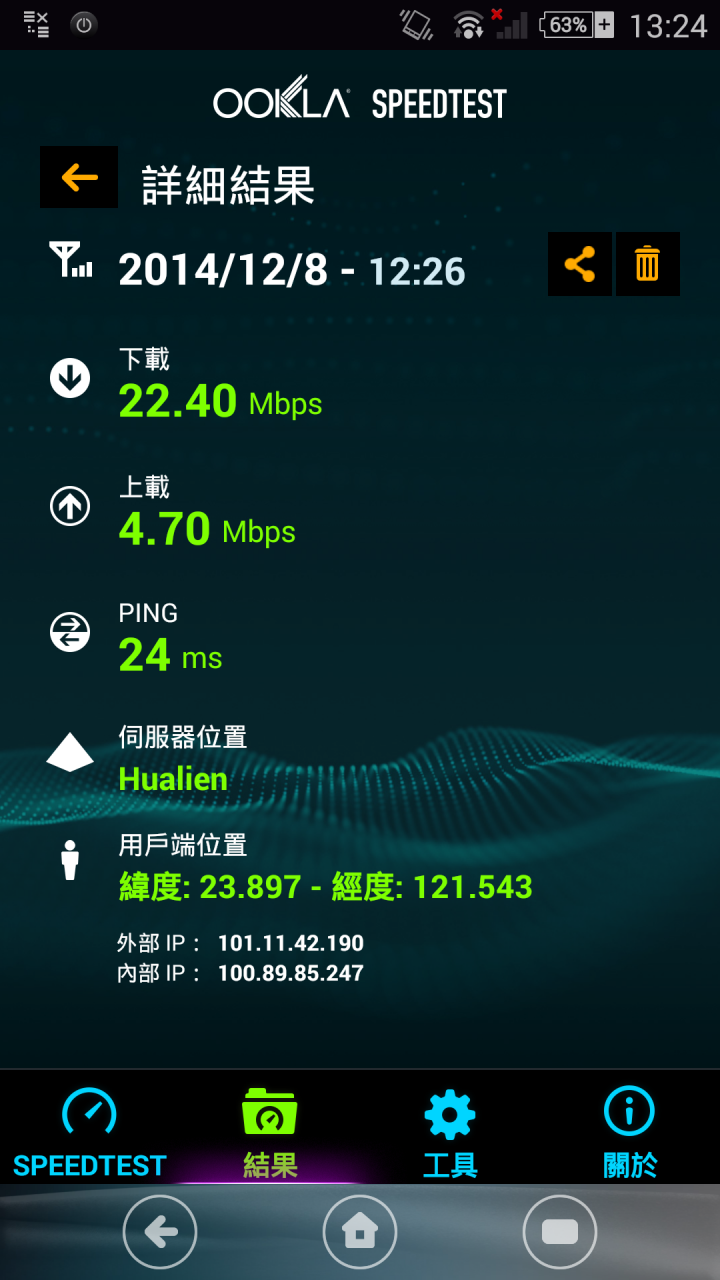Share this speed test result
720x1280 pixels.
point(580,264)
